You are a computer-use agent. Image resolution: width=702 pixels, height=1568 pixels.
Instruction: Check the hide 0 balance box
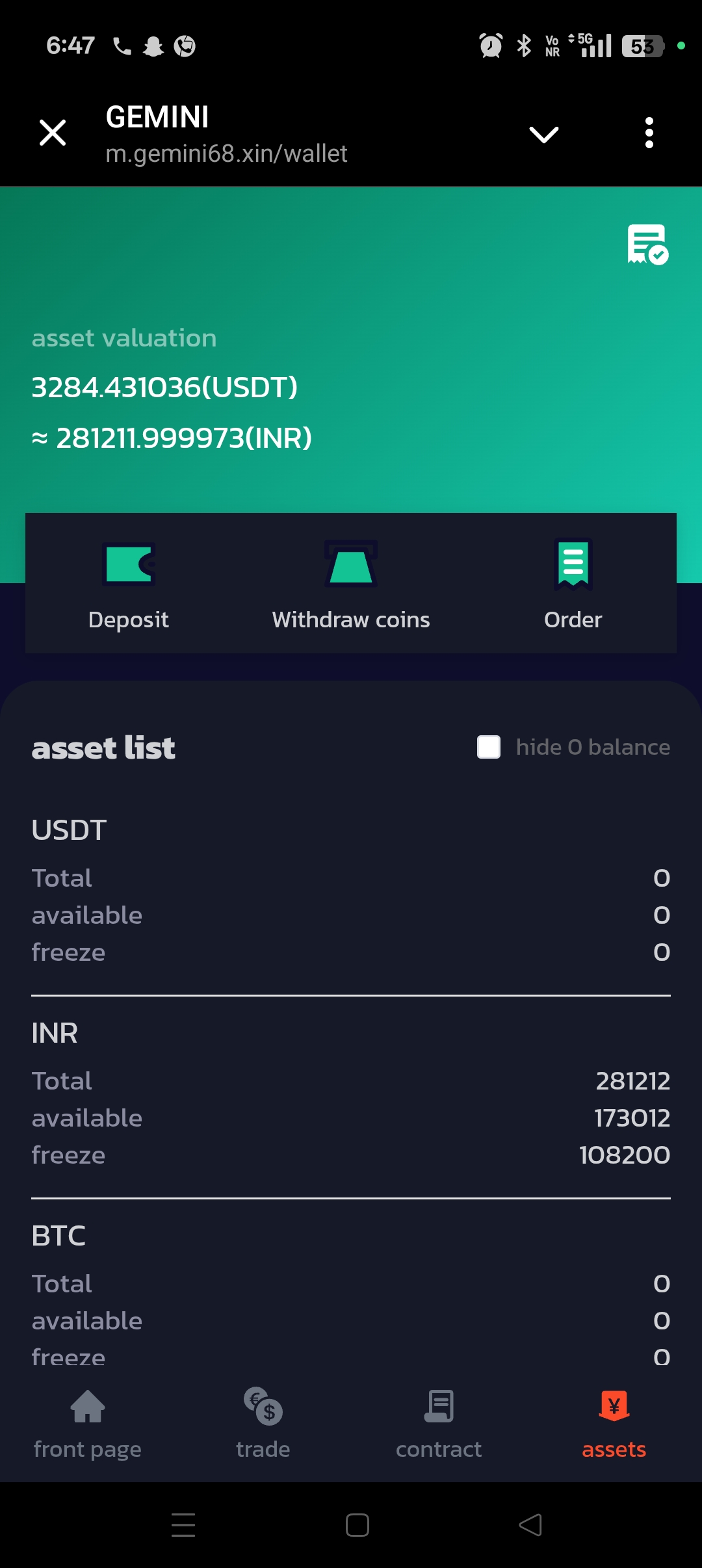tap(489, 747)
